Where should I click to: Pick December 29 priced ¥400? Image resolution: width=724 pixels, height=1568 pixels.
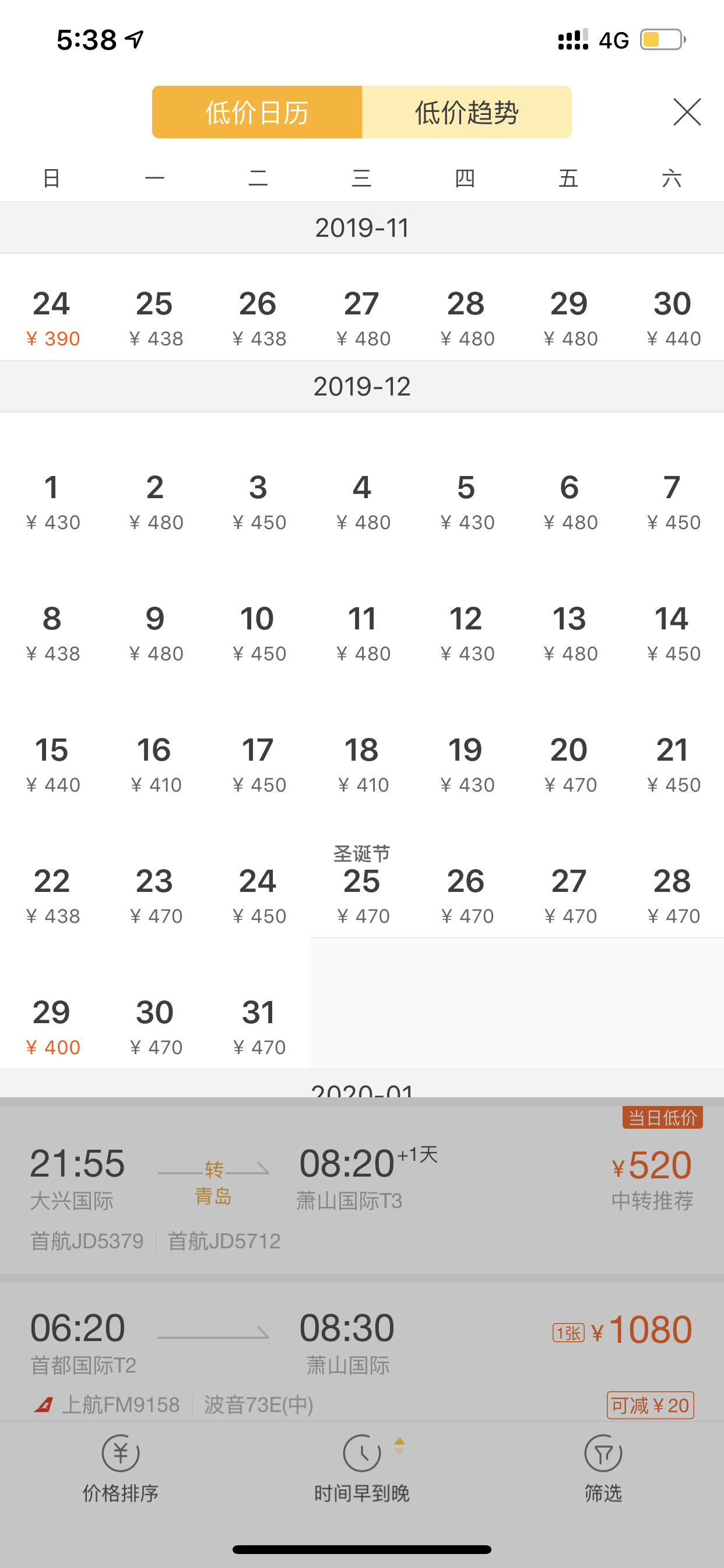click(x=52, y=1027)
